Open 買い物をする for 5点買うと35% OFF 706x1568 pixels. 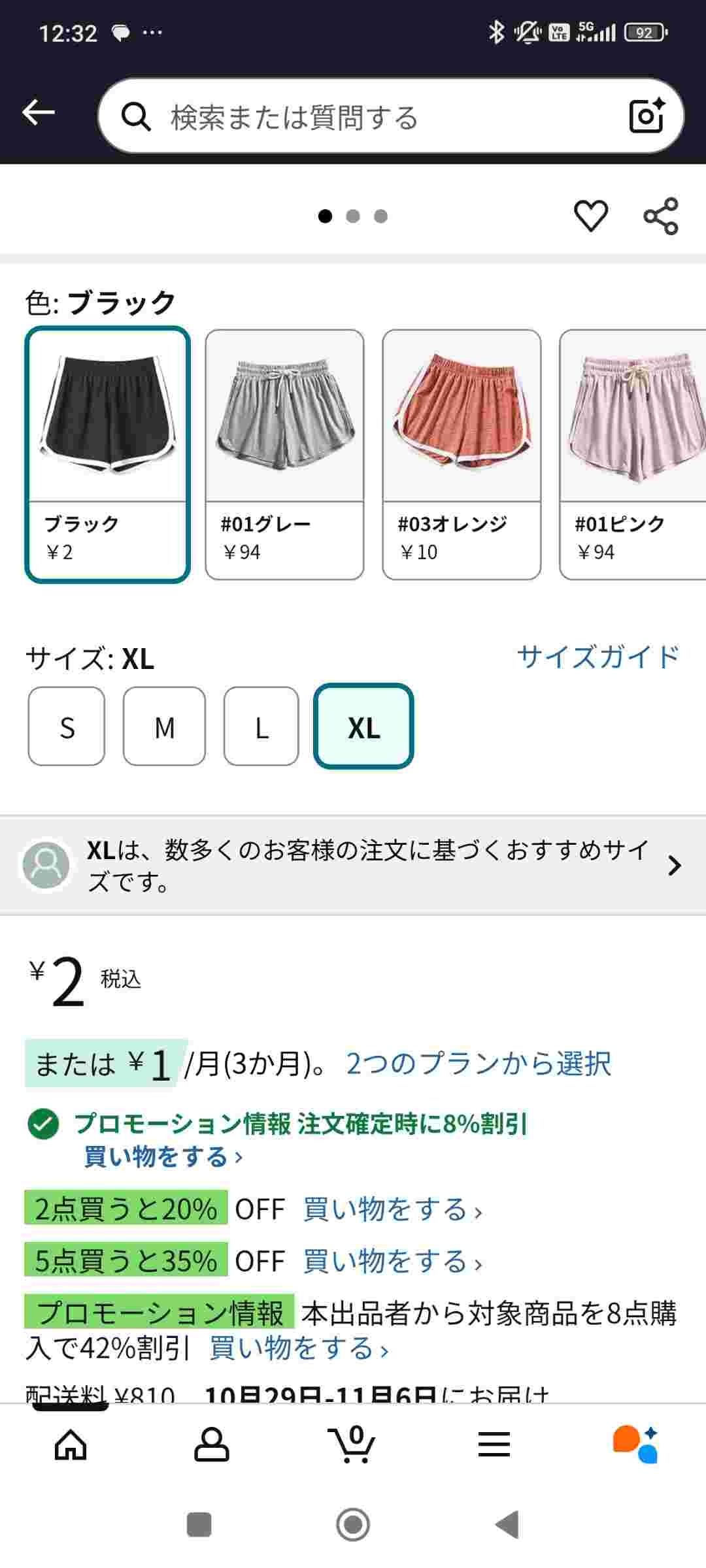coord(392,1262)
